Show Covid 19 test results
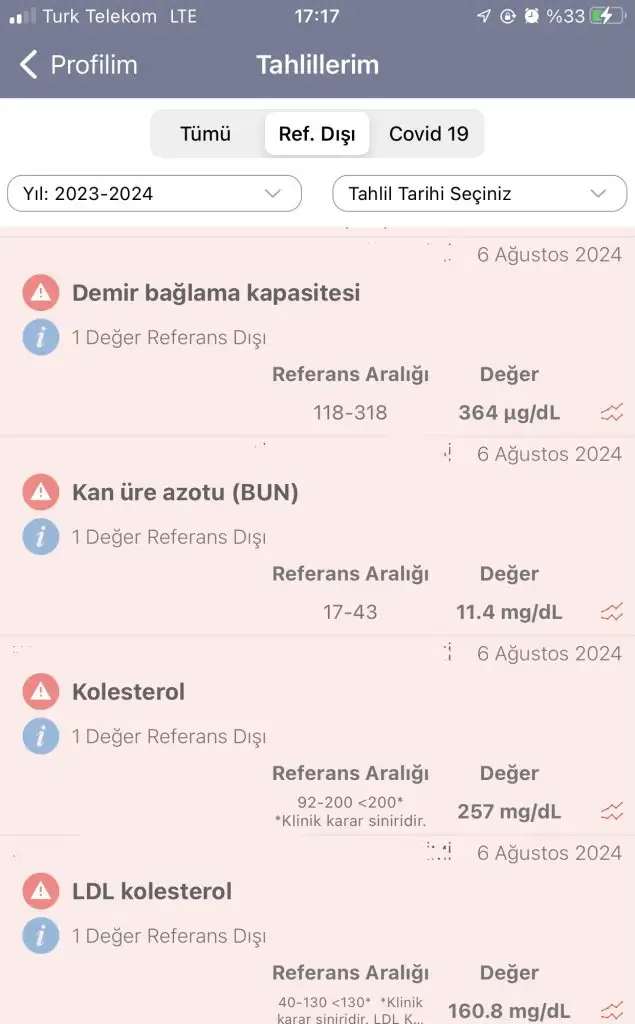635x1024 pixels. pos(428,134)
